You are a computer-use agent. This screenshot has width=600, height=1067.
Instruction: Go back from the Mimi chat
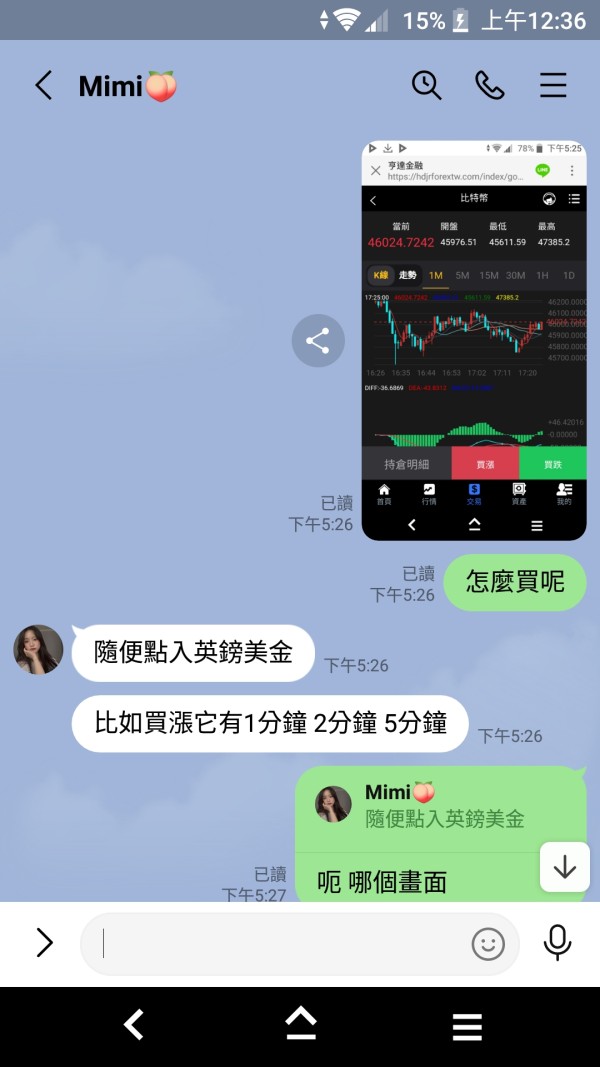tap(44, 86)
